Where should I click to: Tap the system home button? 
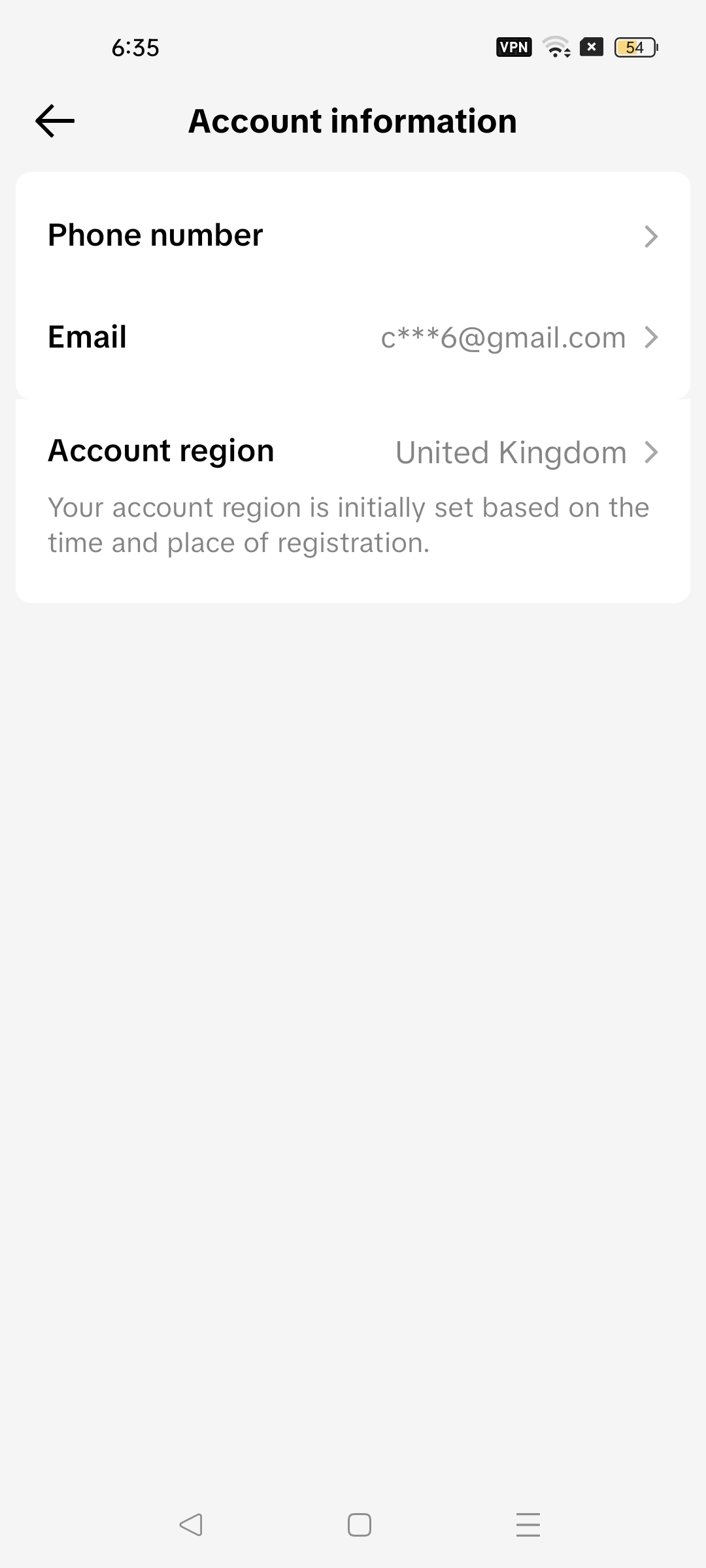pyautogui.click(x=359, y=1525)
